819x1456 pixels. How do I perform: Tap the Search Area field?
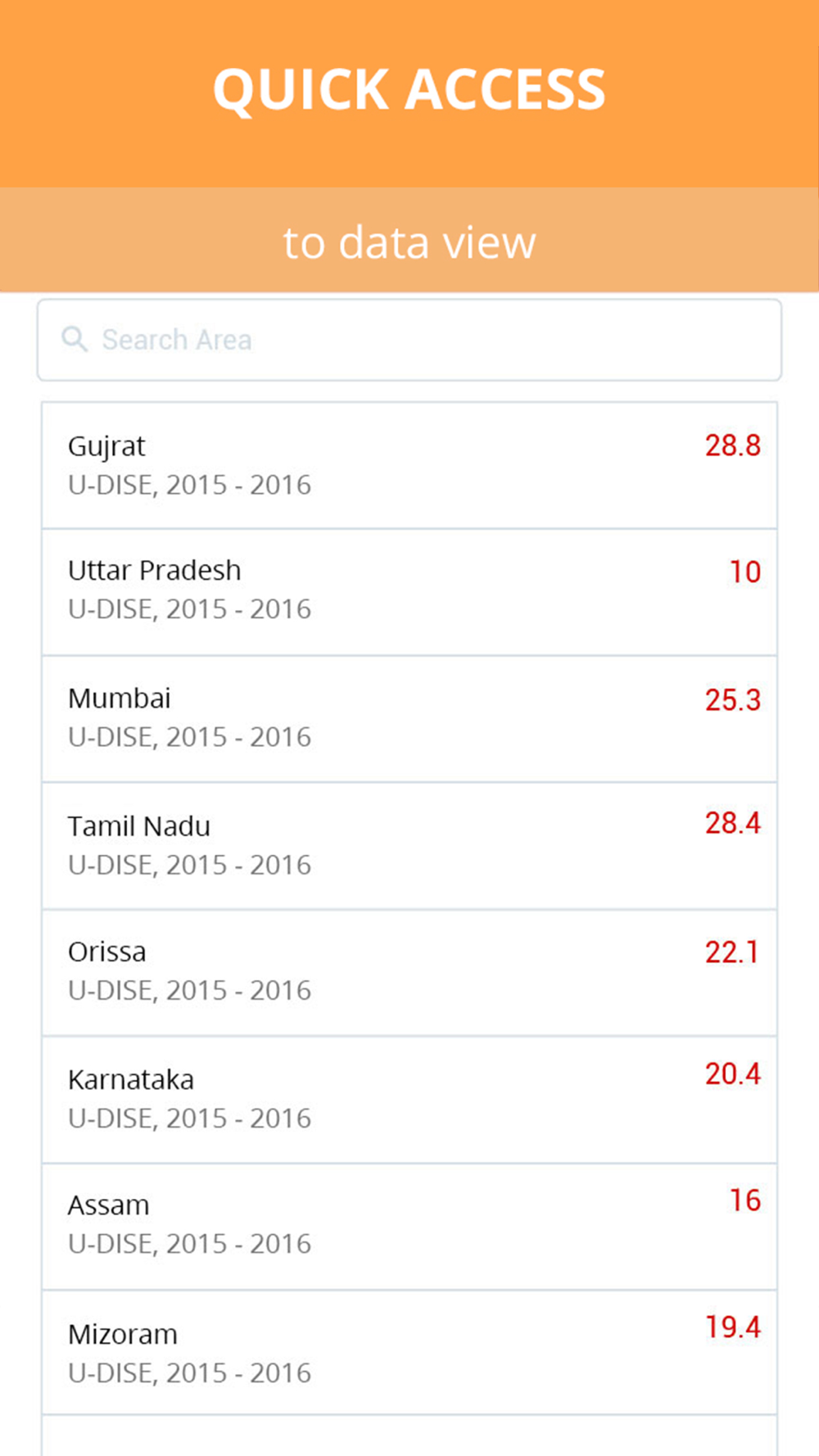409,340
